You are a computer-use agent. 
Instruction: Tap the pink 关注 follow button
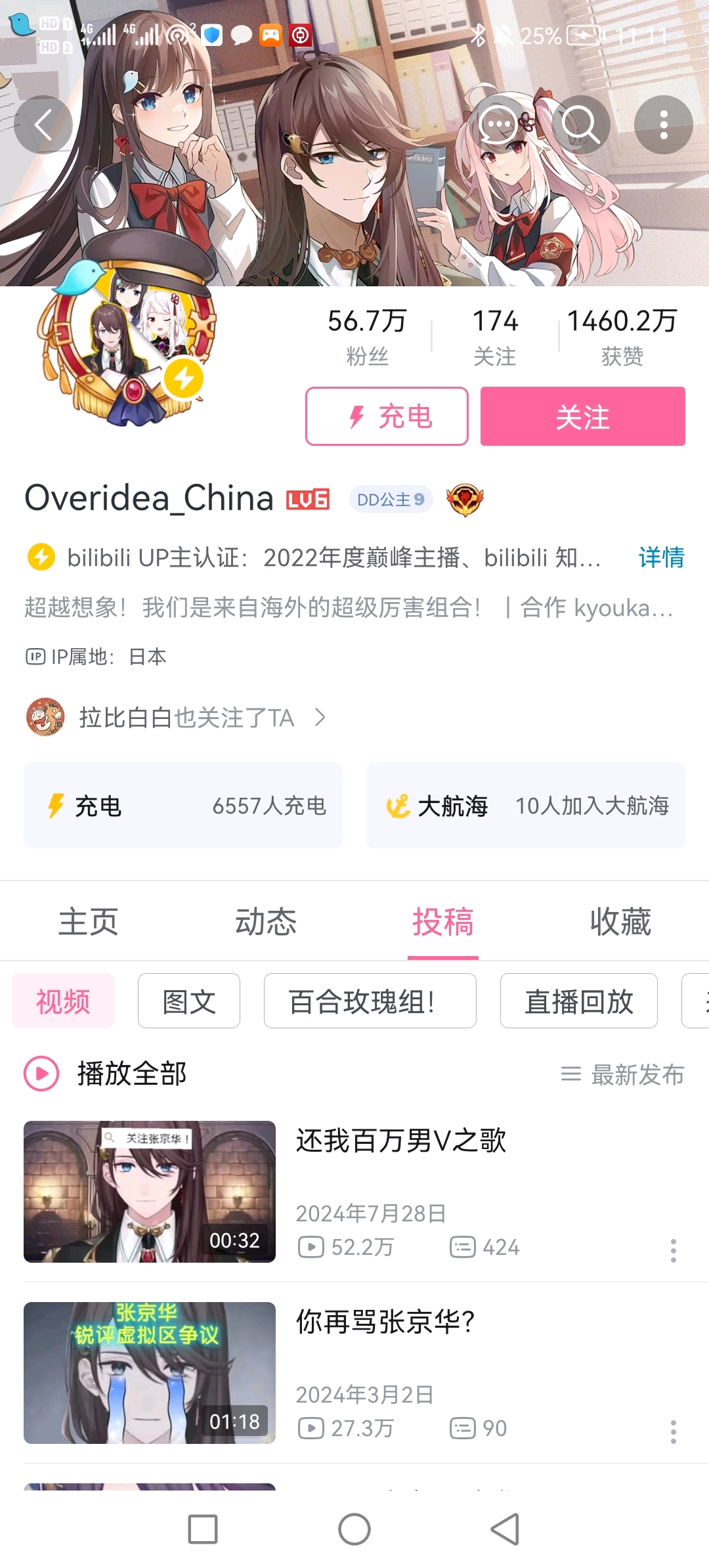pyautogui.click(x=582, y=416)
